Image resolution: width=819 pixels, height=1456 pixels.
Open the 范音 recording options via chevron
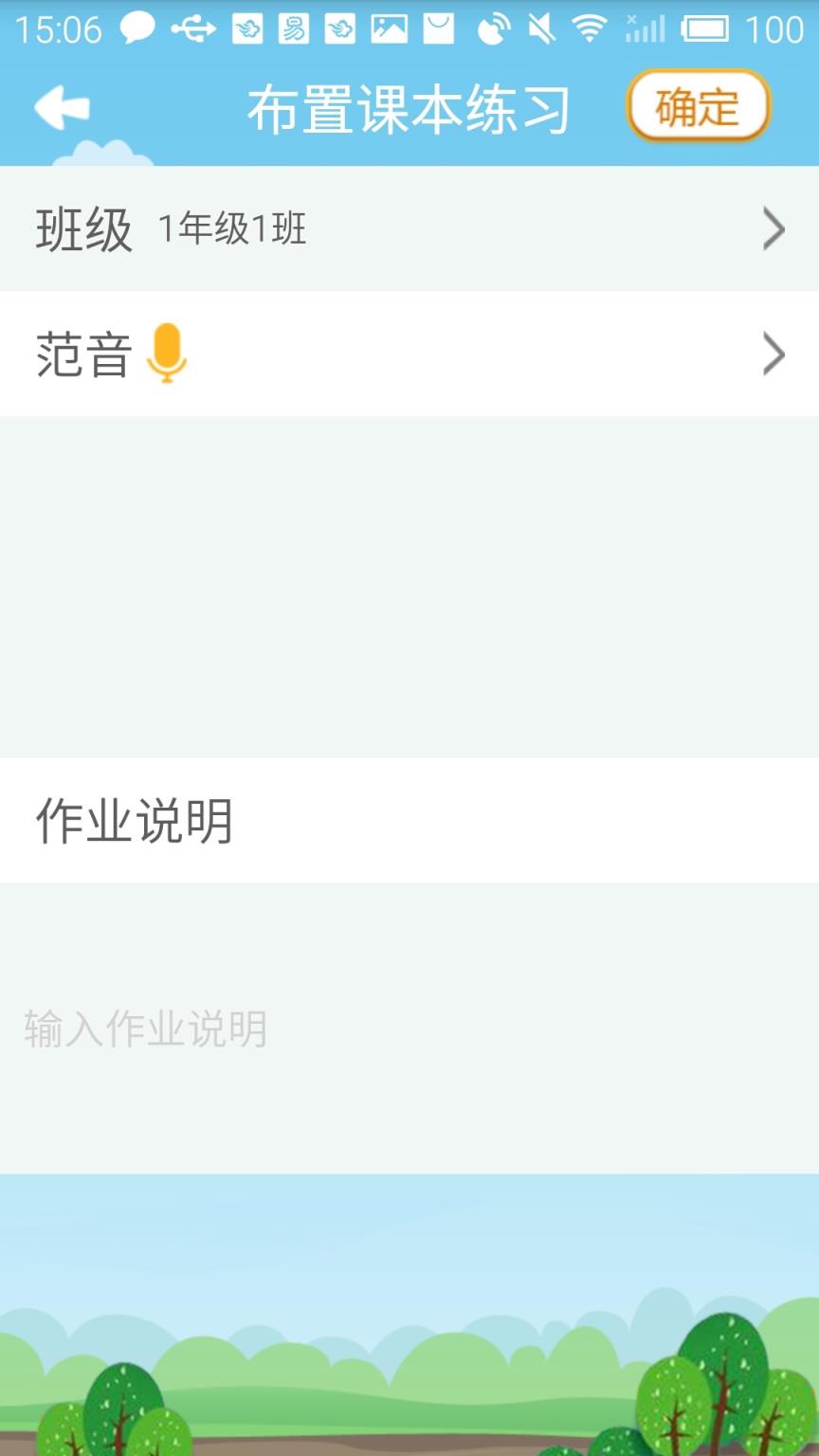(775, 354)
